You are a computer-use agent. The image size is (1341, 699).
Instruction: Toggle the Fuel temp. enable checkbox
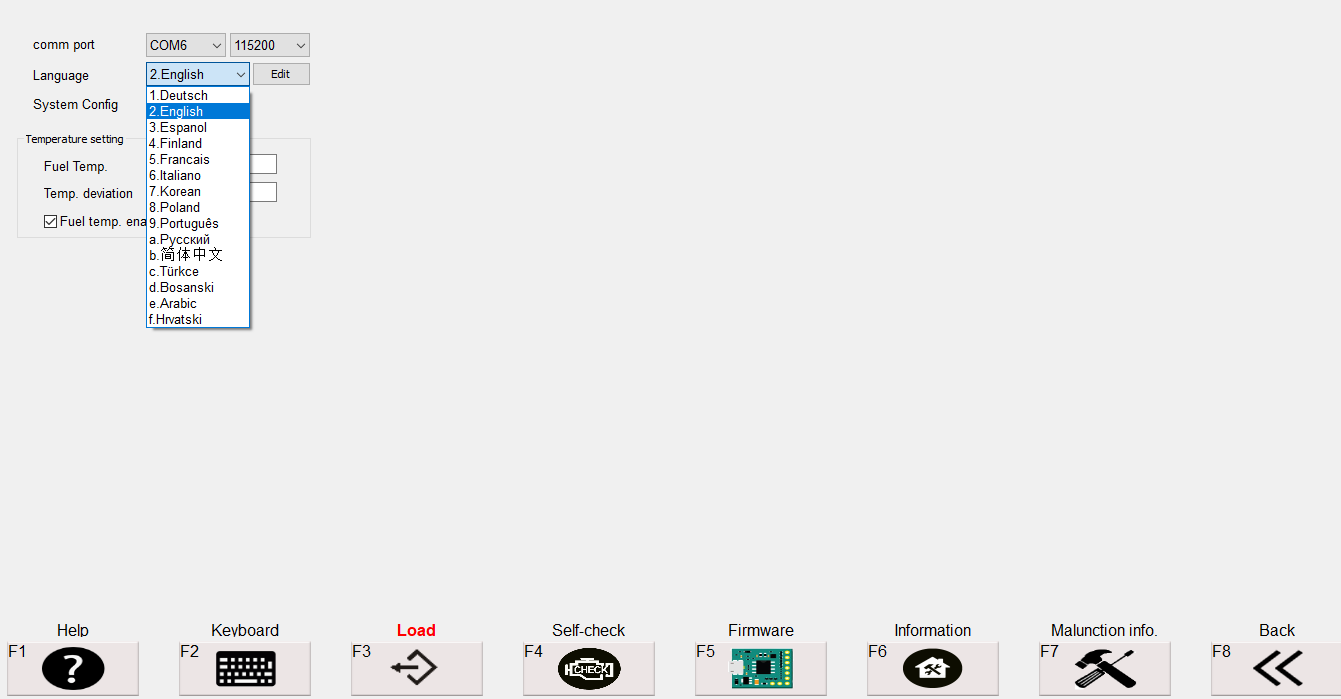pyautogui.click(x=51, y=222)
